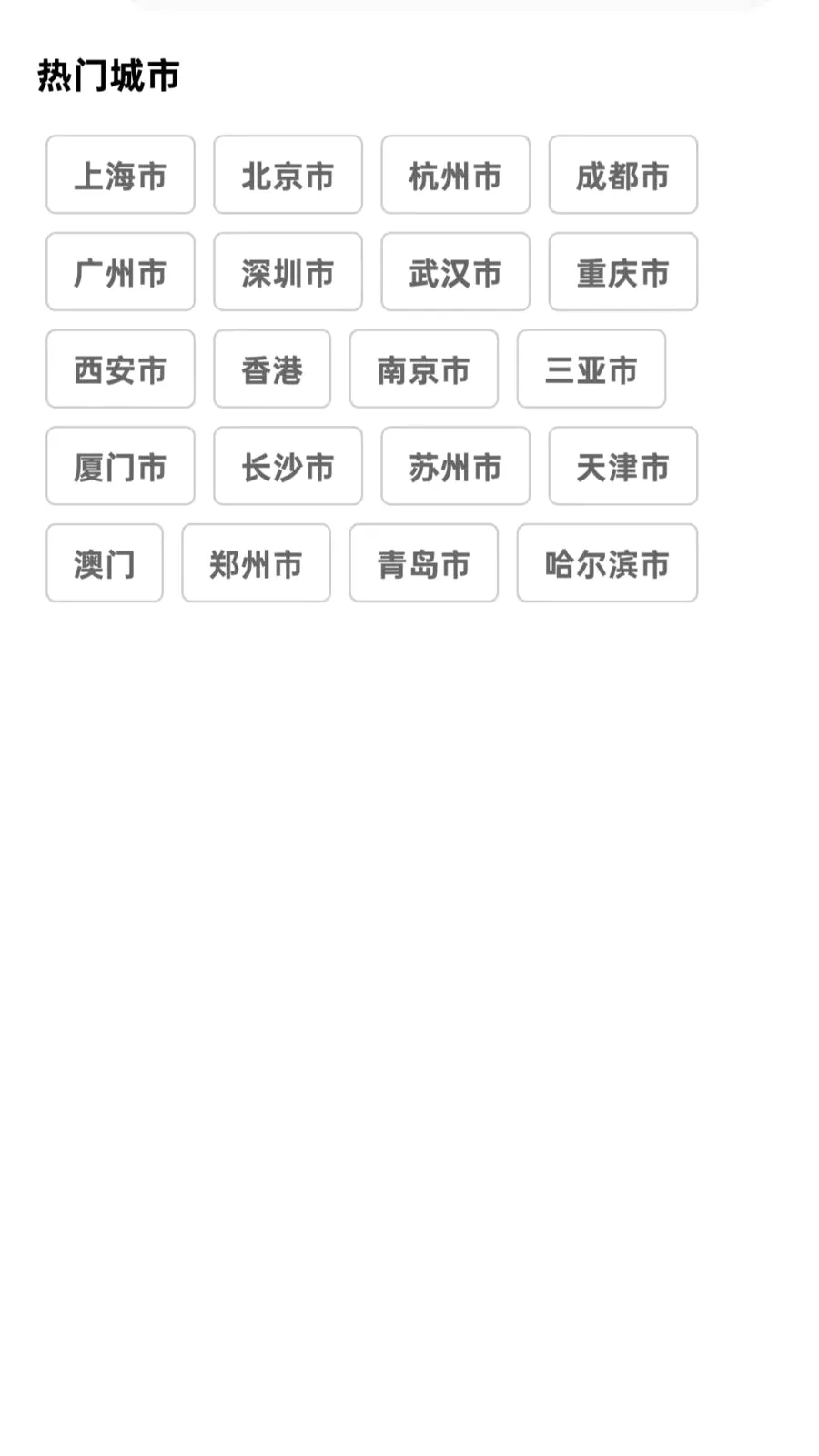Choose 哈尔滨市 chip
The width and height of the screenshot is (819, 1456).
[607, 563]
